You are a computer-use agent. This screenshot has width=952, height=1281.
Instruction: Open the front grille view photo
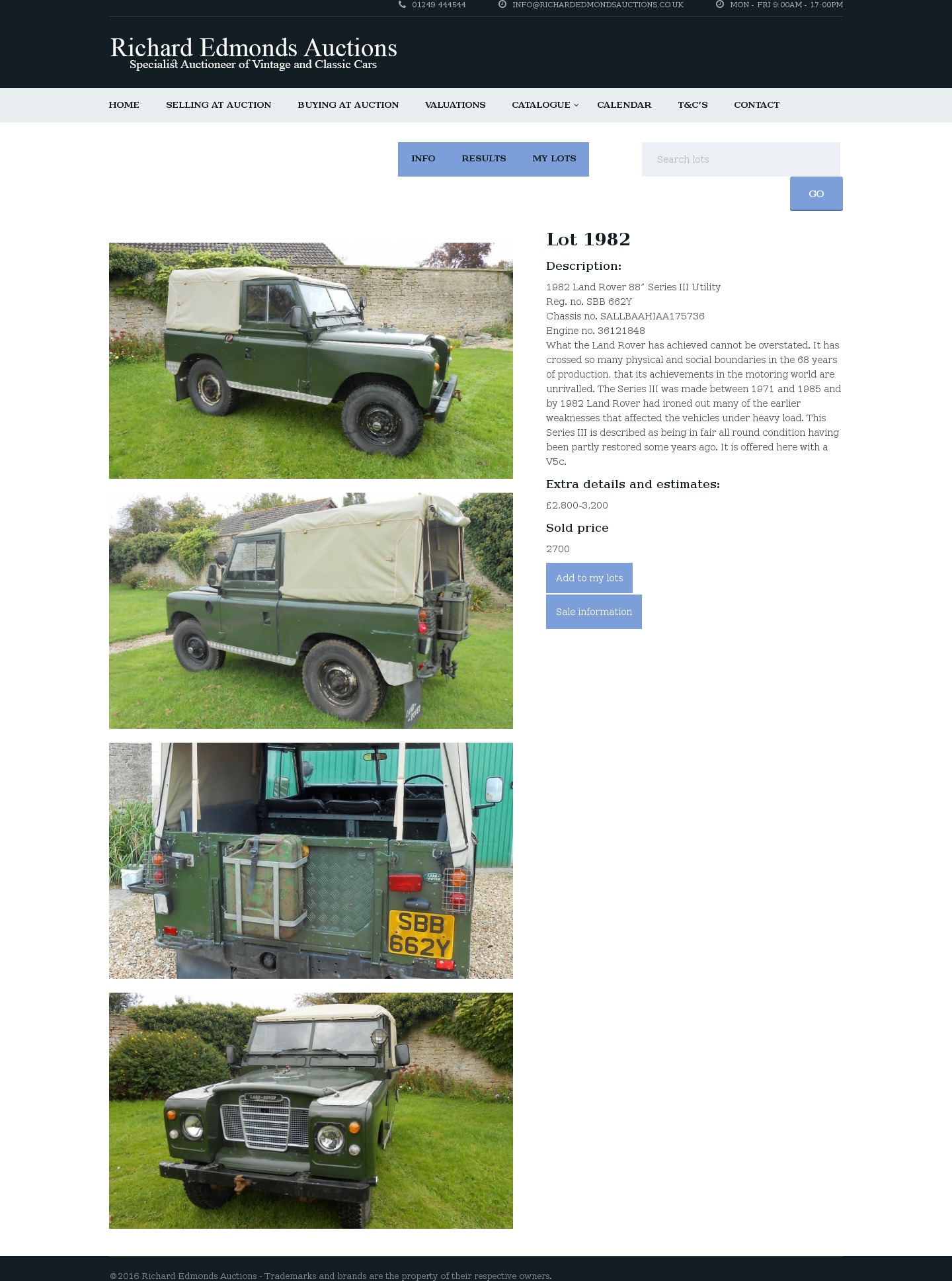pyautogui.click(x=311, y=1110)
